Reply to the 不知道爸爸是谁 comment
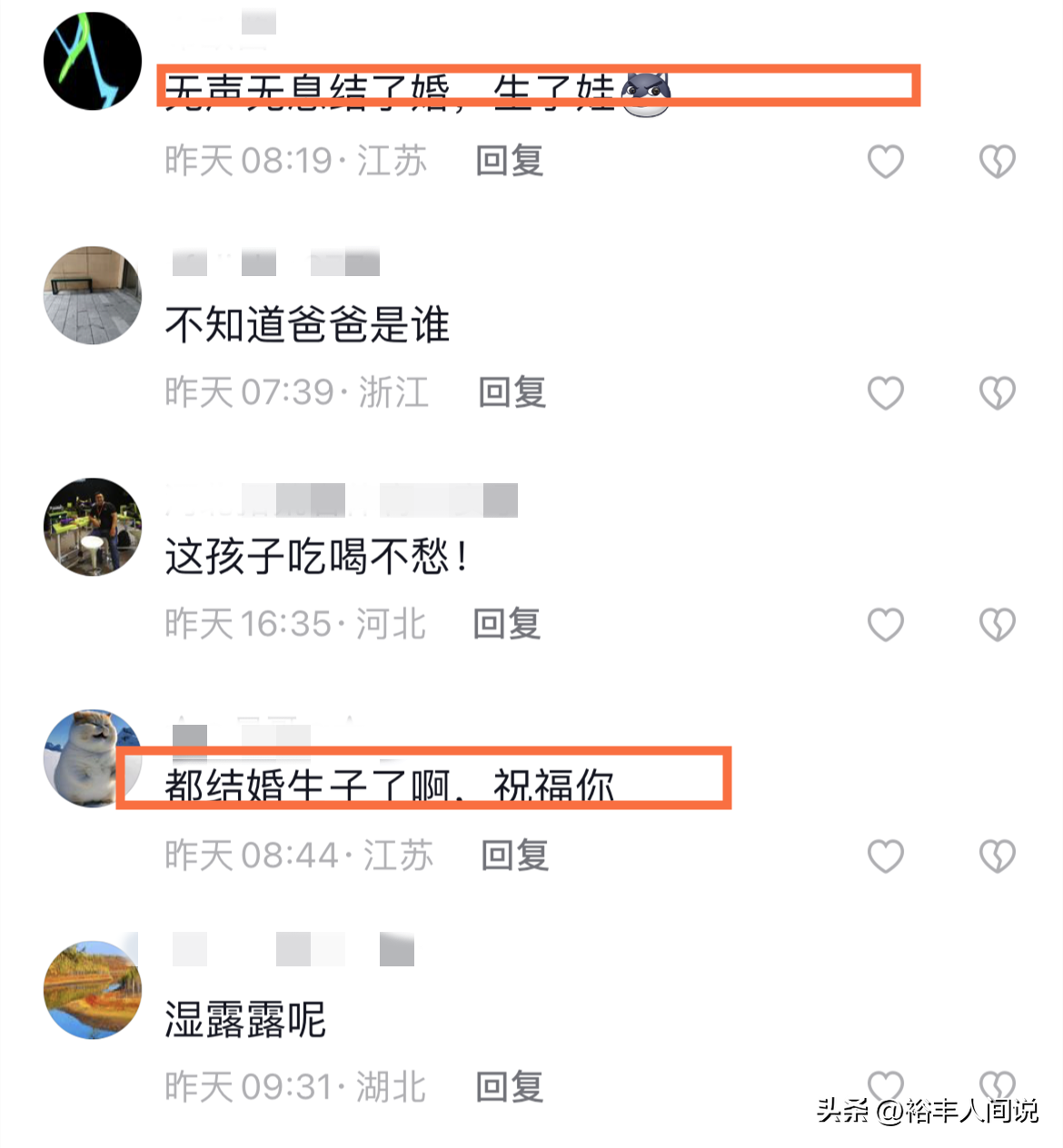 pyautogui.click(x=512, y=392)
